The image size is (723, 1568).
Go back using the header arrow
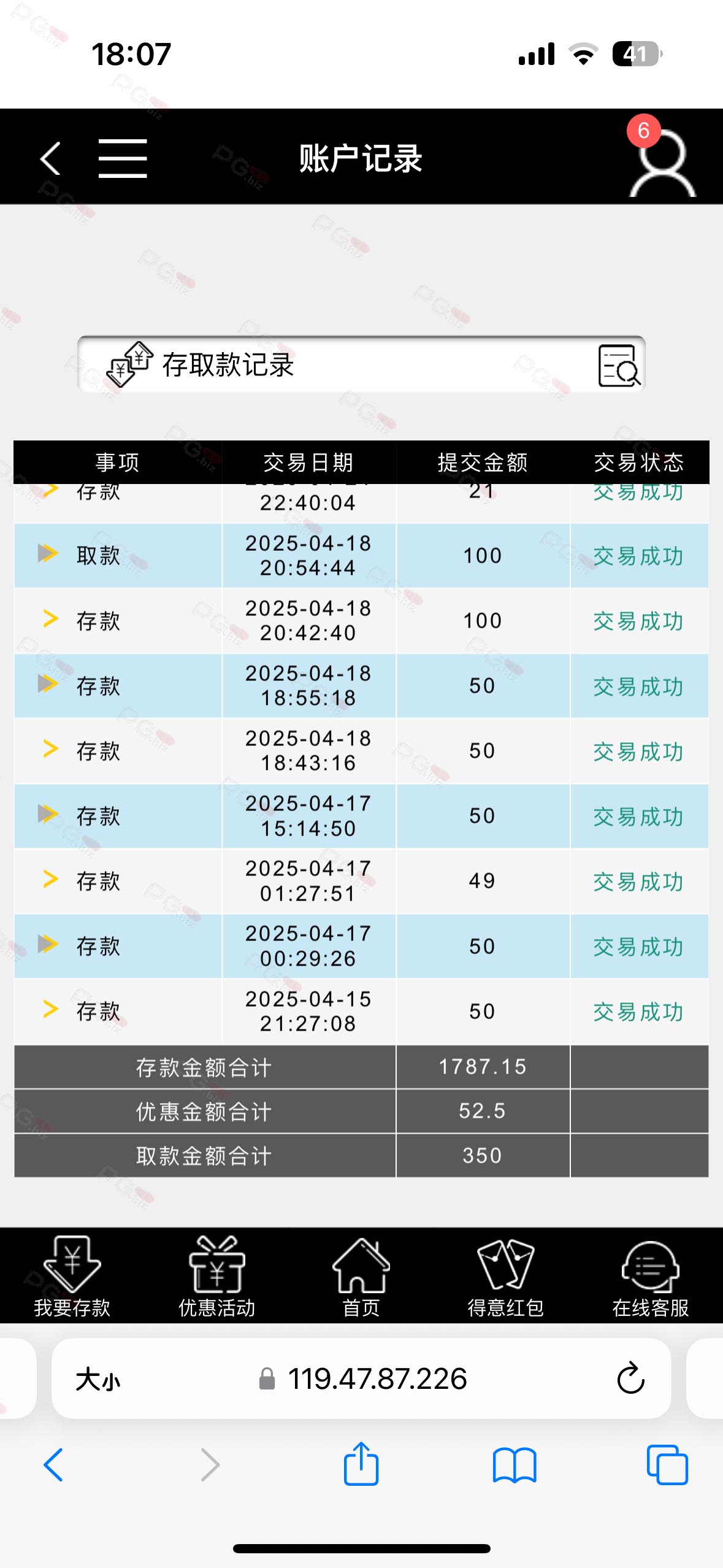point(50,158)
